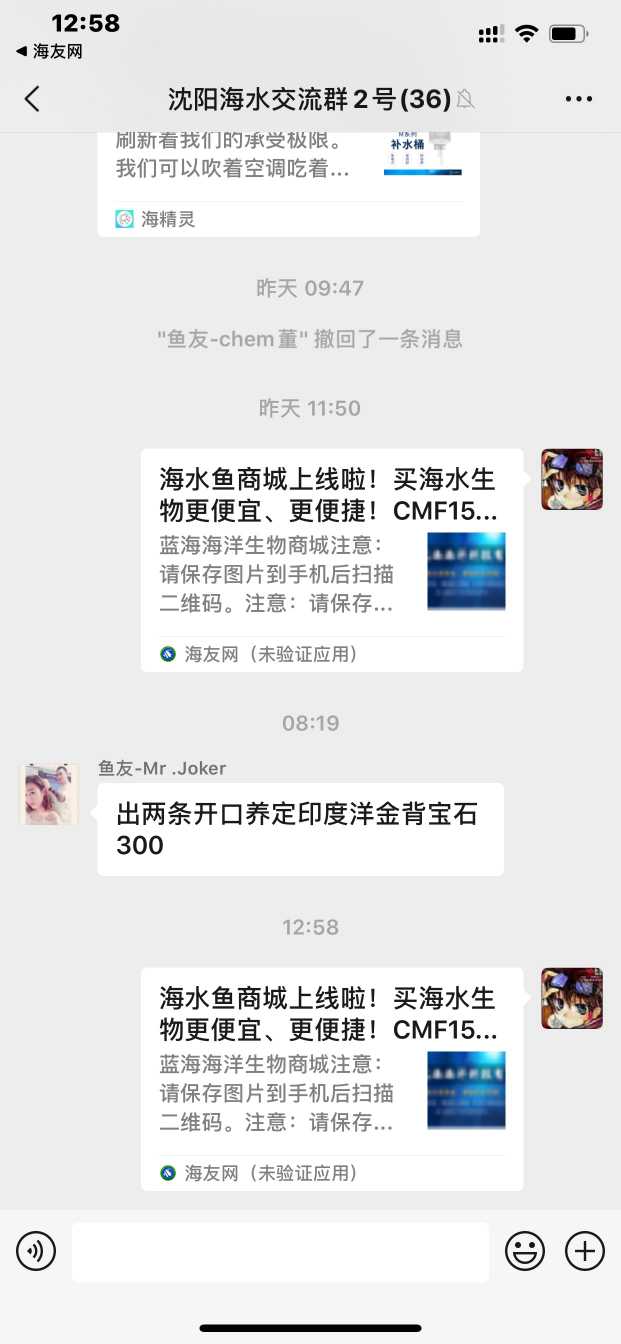Open the 海水鱼商城 link card sent at 11:50
This screenshot has width=621, height=1344.
331,559
